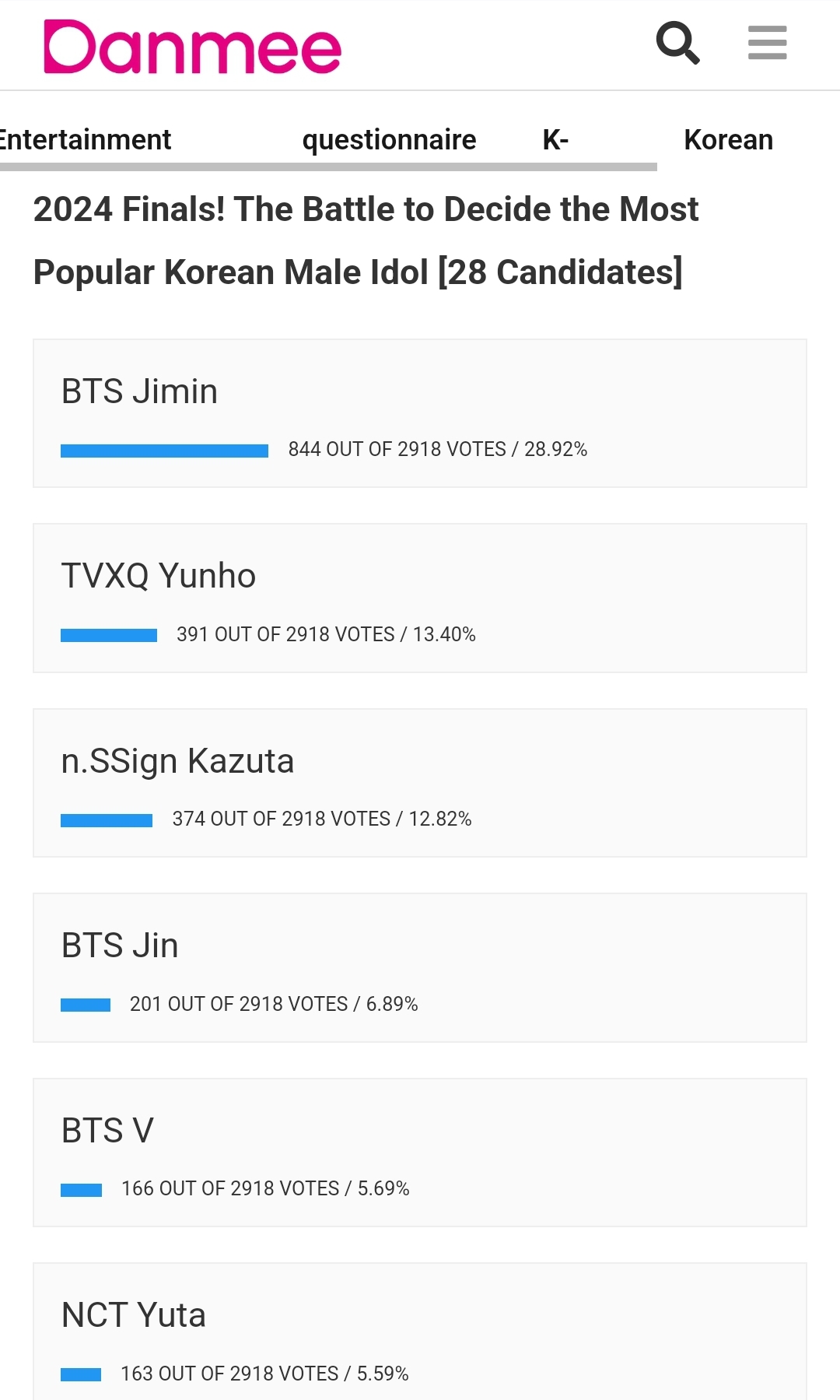Go to the K- category tab
Screen dimensions: 840x1400
coord(555,140)
